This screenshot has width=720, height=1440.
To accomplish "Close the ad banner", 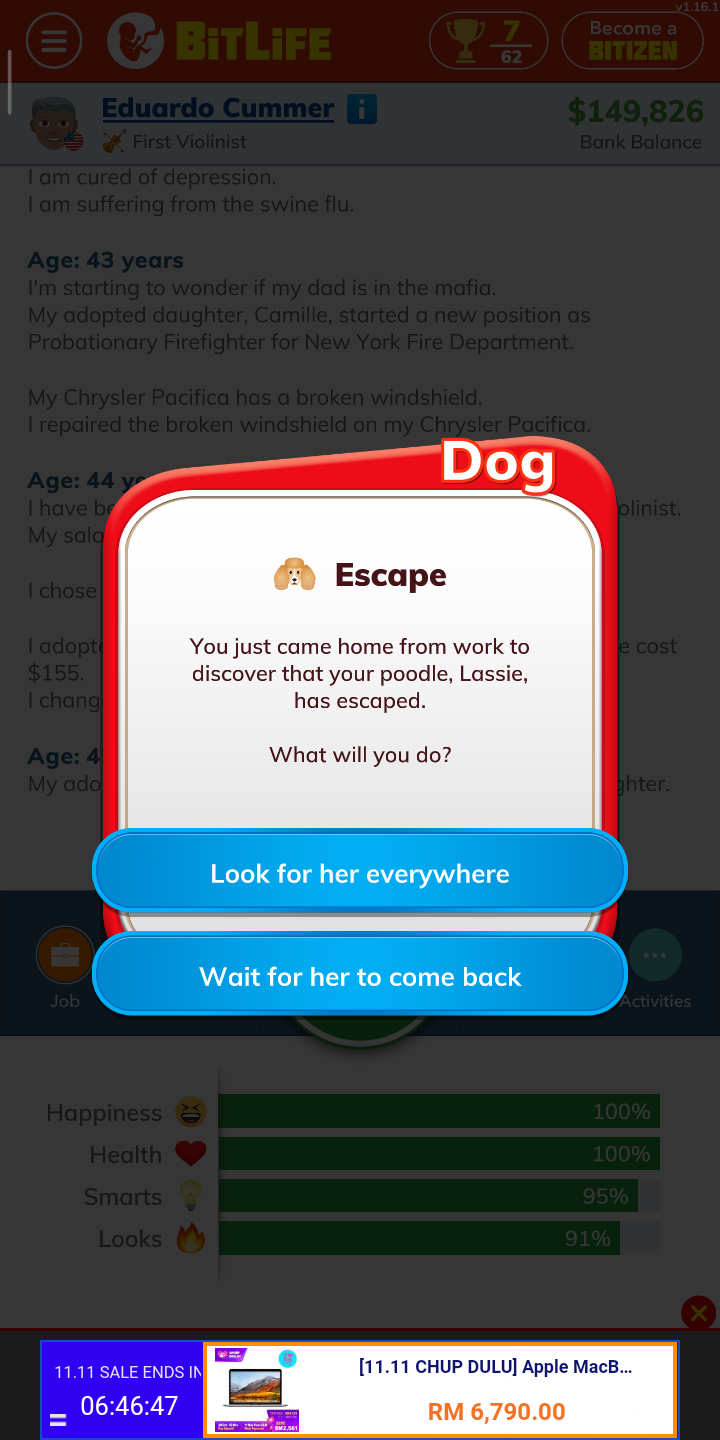I will [x=698, y=1312].
